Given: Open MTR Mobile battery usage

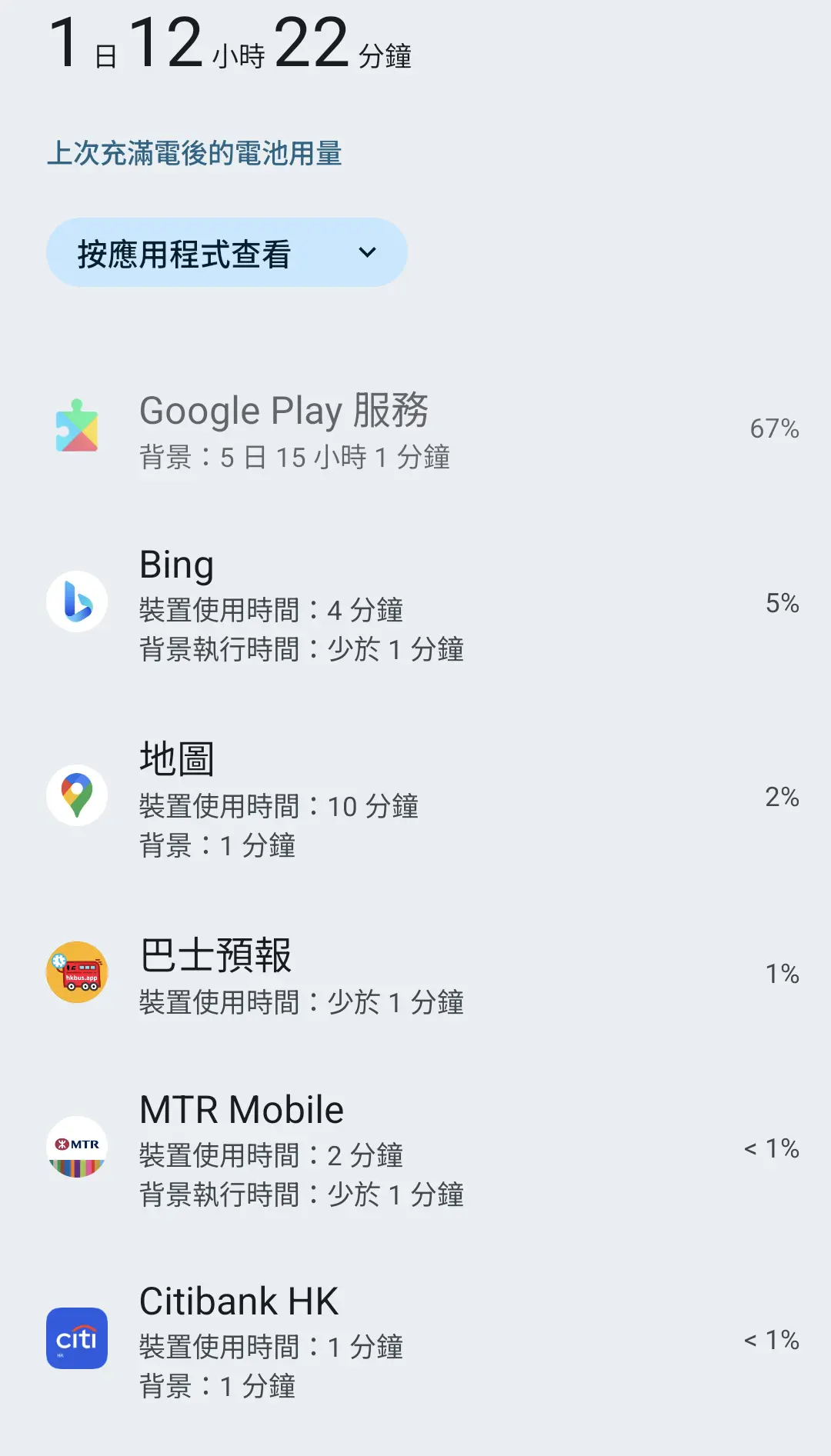Looking at the screenshot, I should pos(415,1149).
